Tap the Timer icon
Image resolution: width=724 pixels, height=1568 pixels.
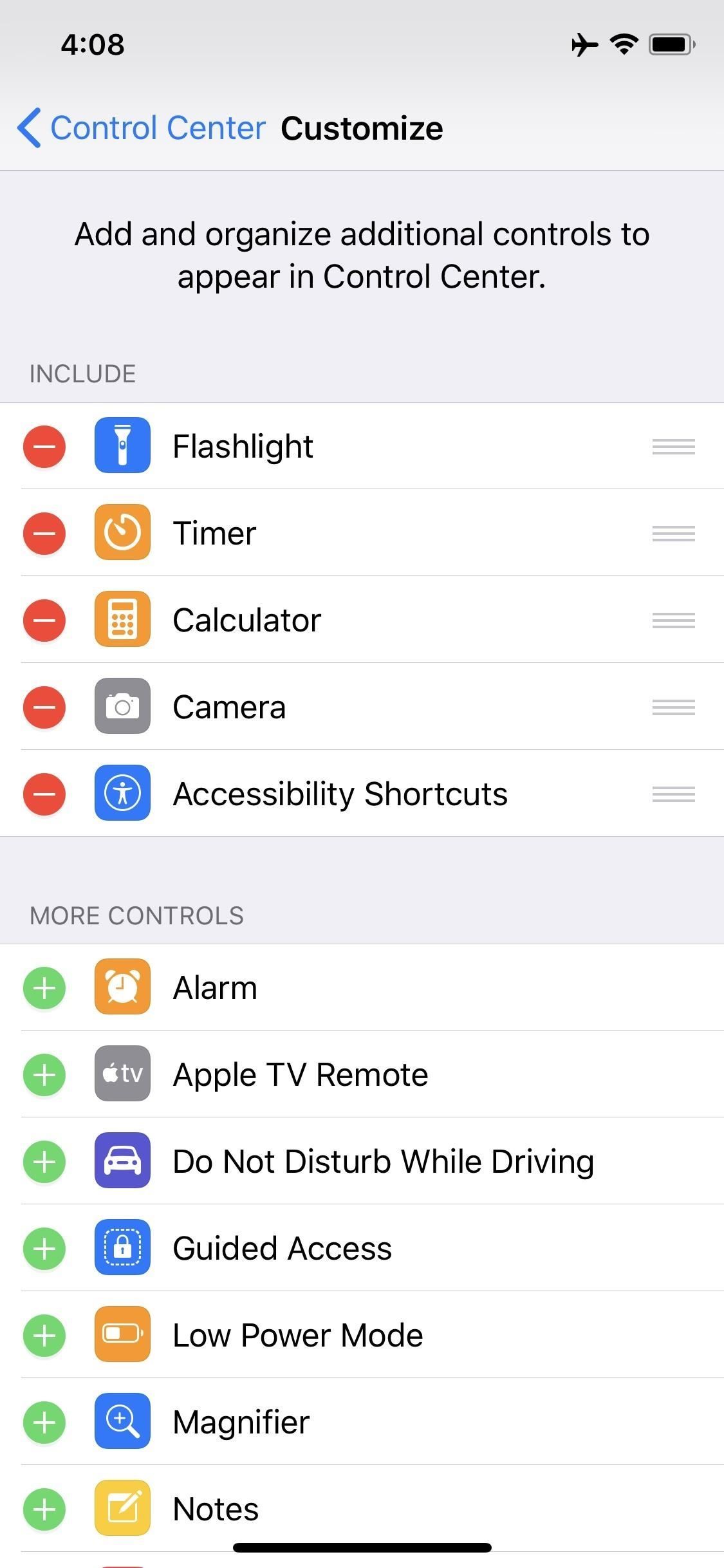(x=122, y=533)
